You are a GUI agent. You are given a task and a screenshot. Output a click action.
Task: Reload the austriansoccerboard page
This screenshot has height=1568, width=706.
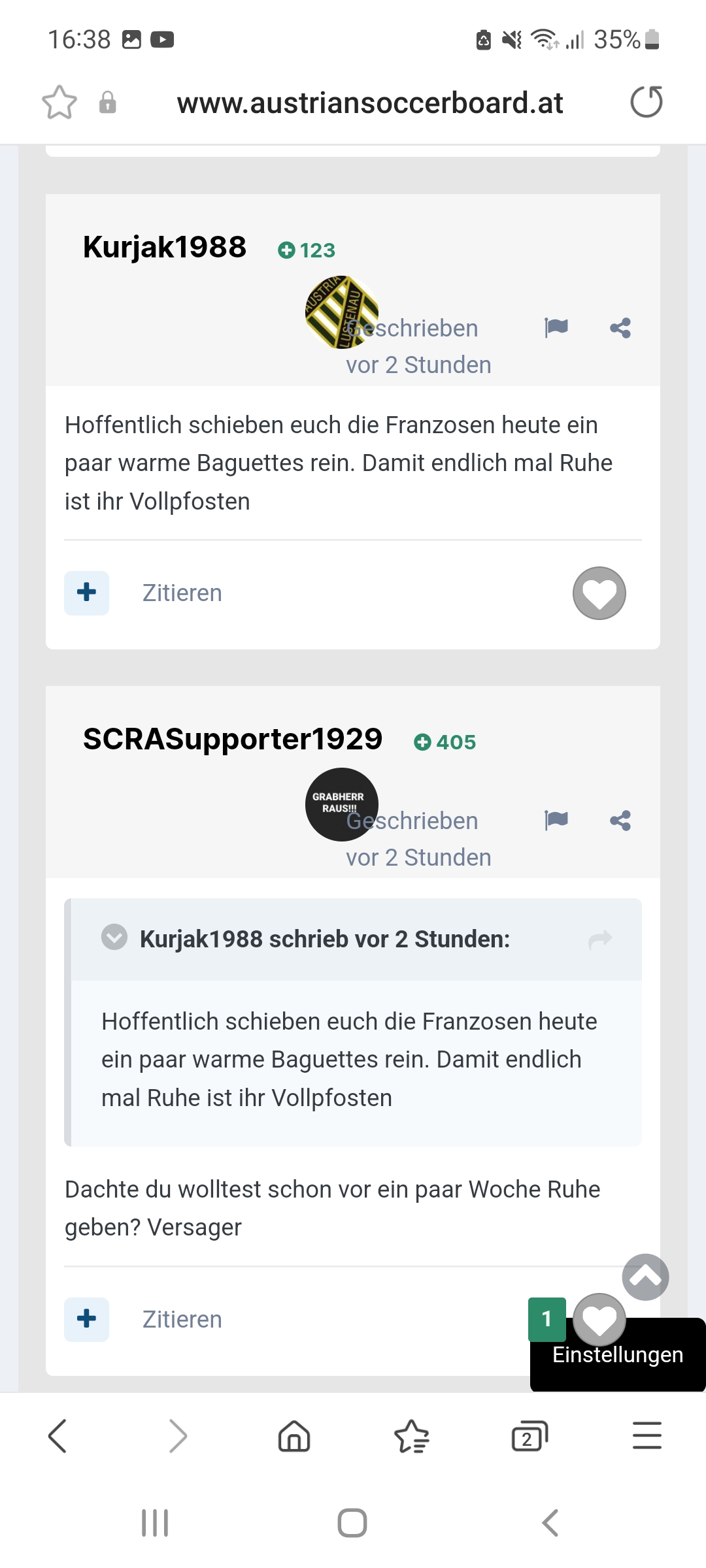(647, 102)
